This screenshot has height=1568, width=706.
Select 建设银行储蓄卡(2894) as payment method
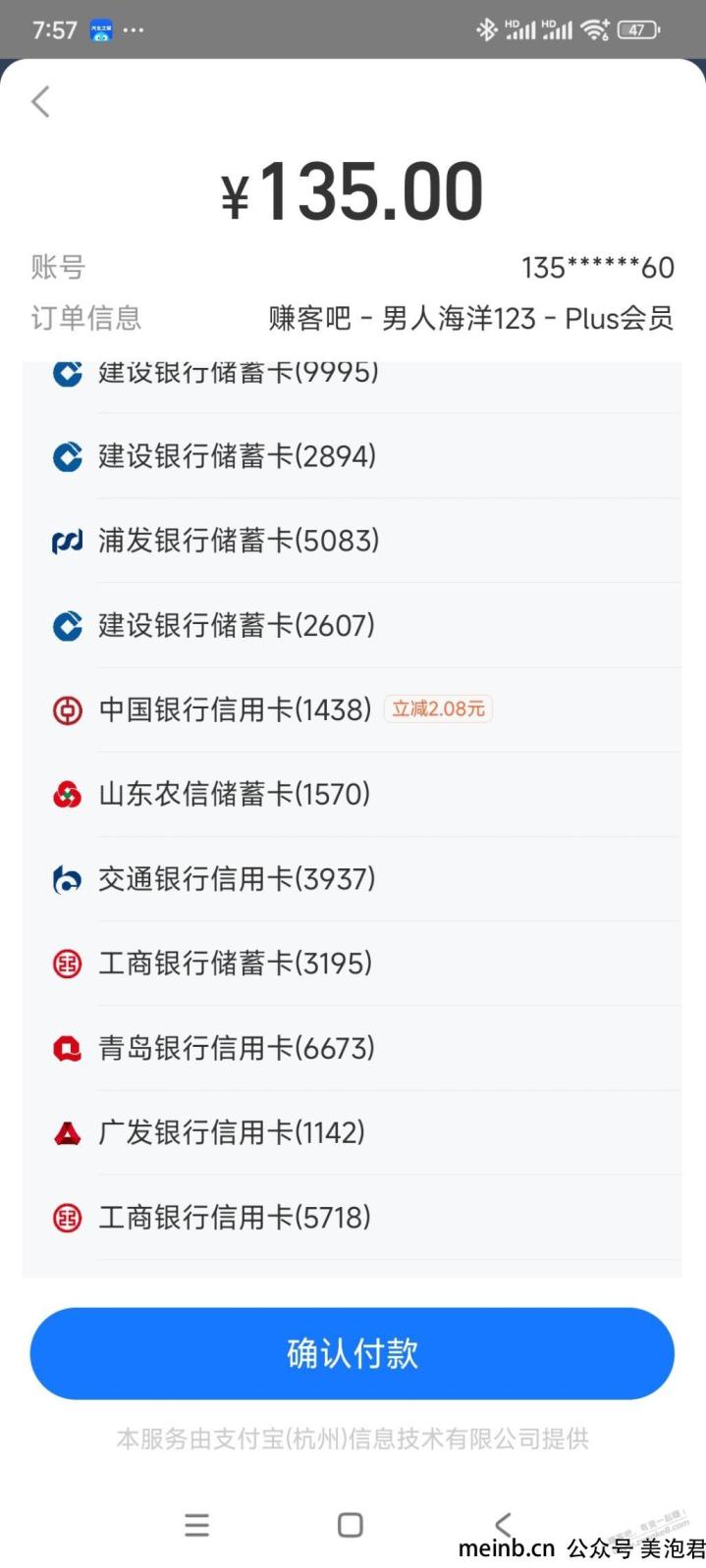(x=352, y=456)
